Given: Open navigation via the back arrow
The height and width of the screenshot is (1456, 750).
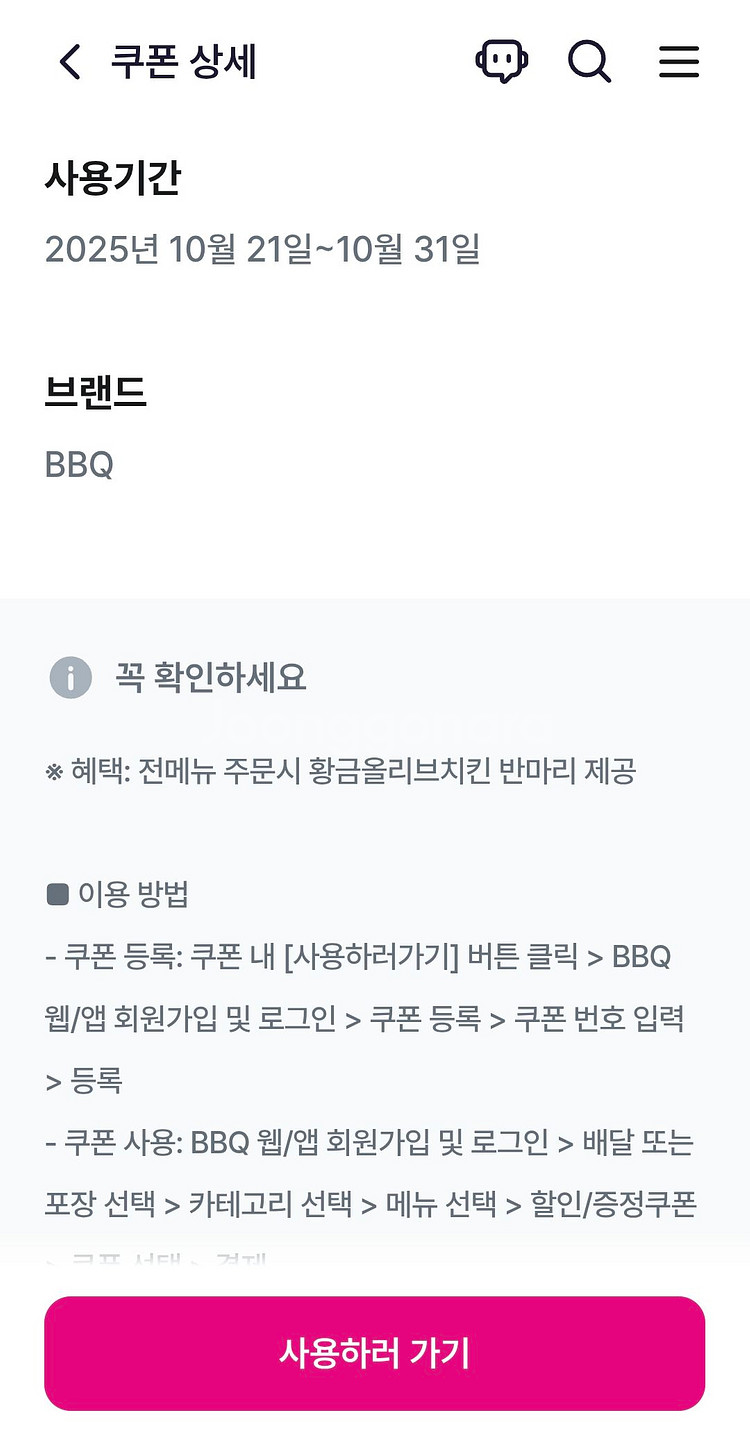Looking at the screenshot, I should 66,61.
